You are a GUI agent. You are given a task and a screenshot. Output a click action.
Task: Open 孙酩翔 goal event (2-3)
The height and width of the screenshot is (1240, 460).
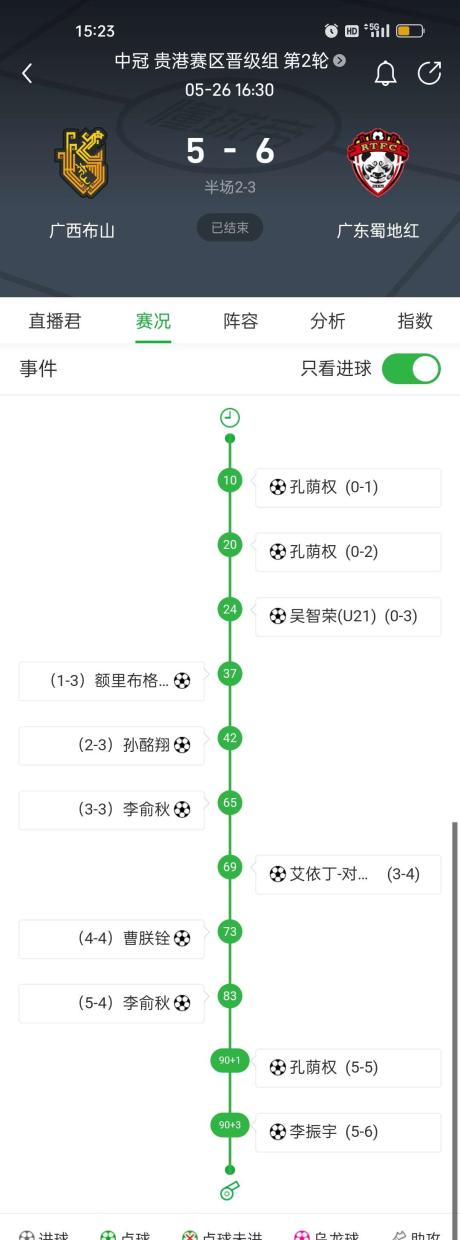112,745
